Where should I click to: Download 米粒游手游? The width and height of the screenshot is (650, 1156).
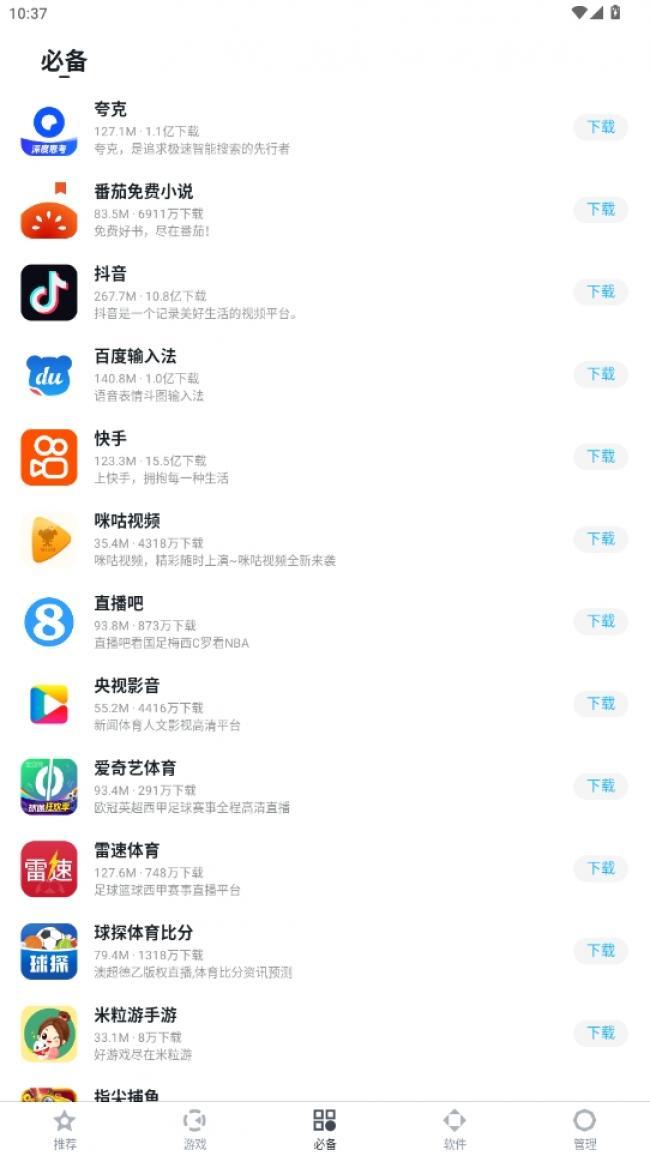click(600, 1033)
